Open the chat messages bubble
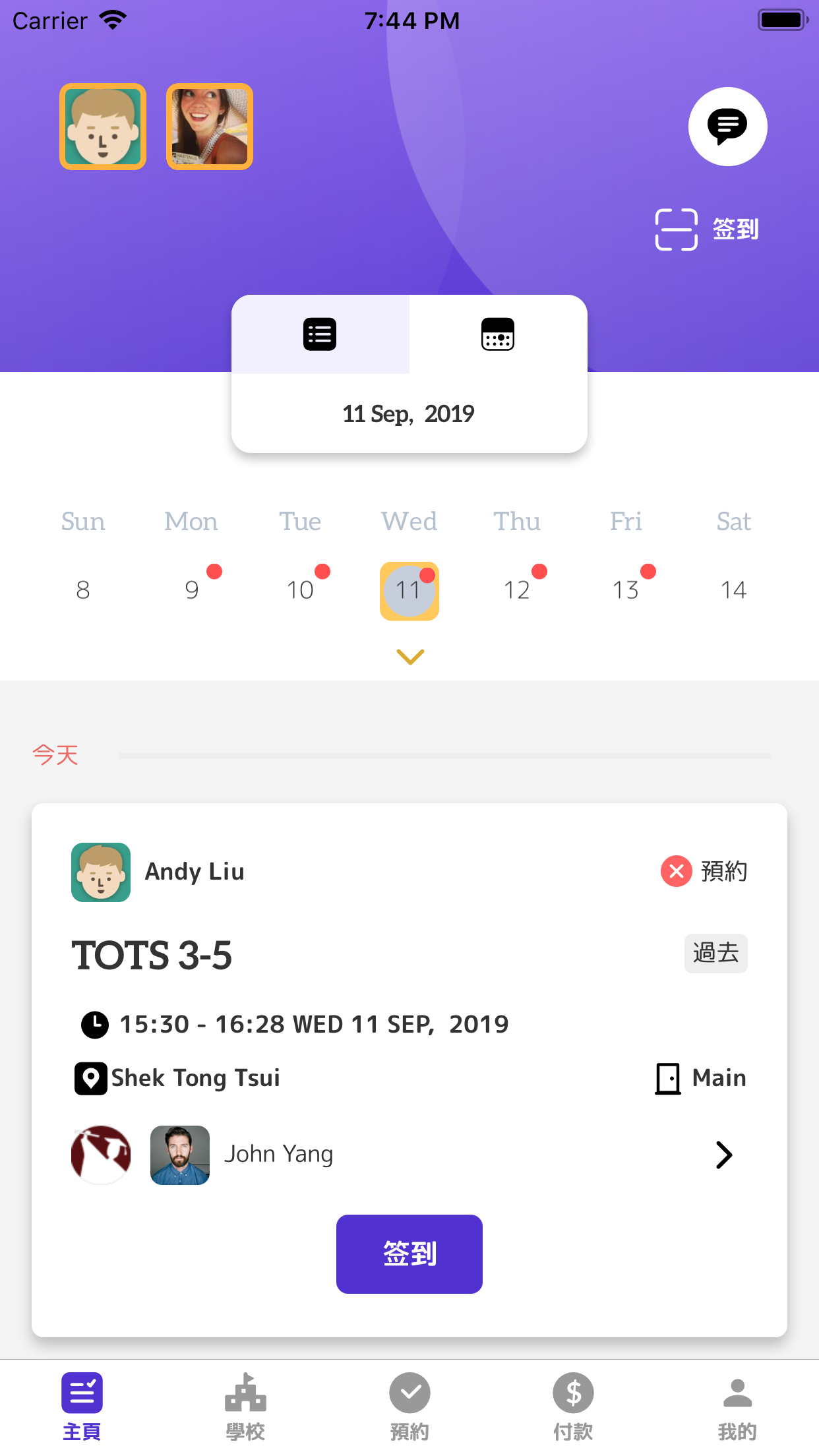The height and width of the screenshot is (1456, 819). 727,127
